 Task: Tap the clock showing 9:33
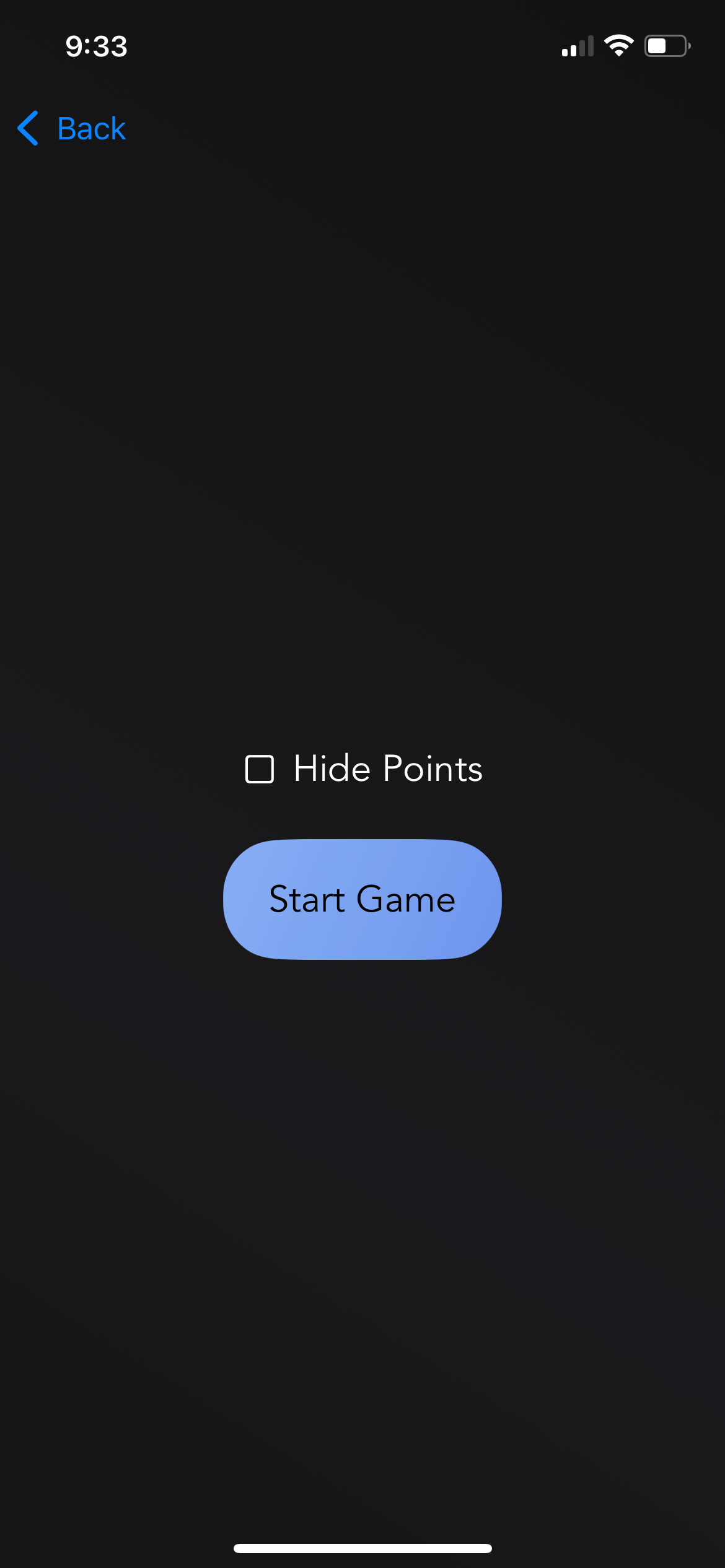tap(97, 46)
